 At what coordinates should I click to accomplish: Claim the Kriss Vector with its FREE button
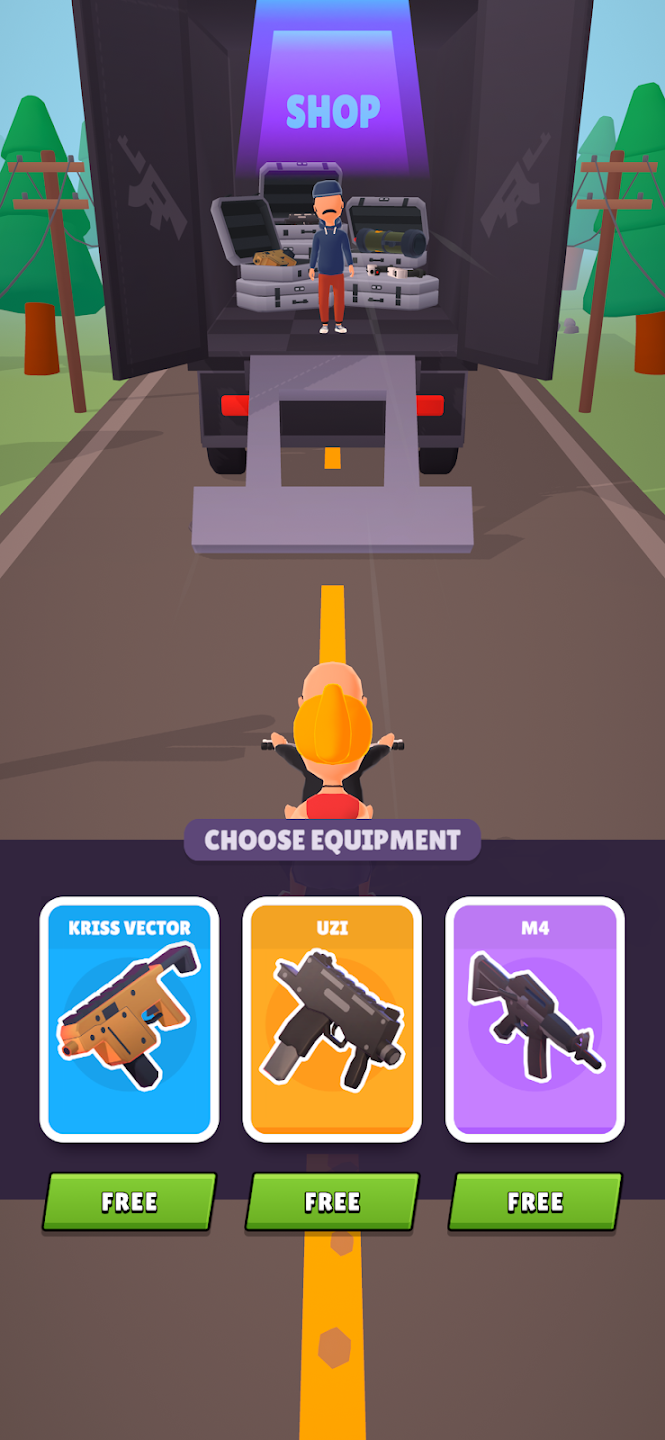[x=129, y=1201]
